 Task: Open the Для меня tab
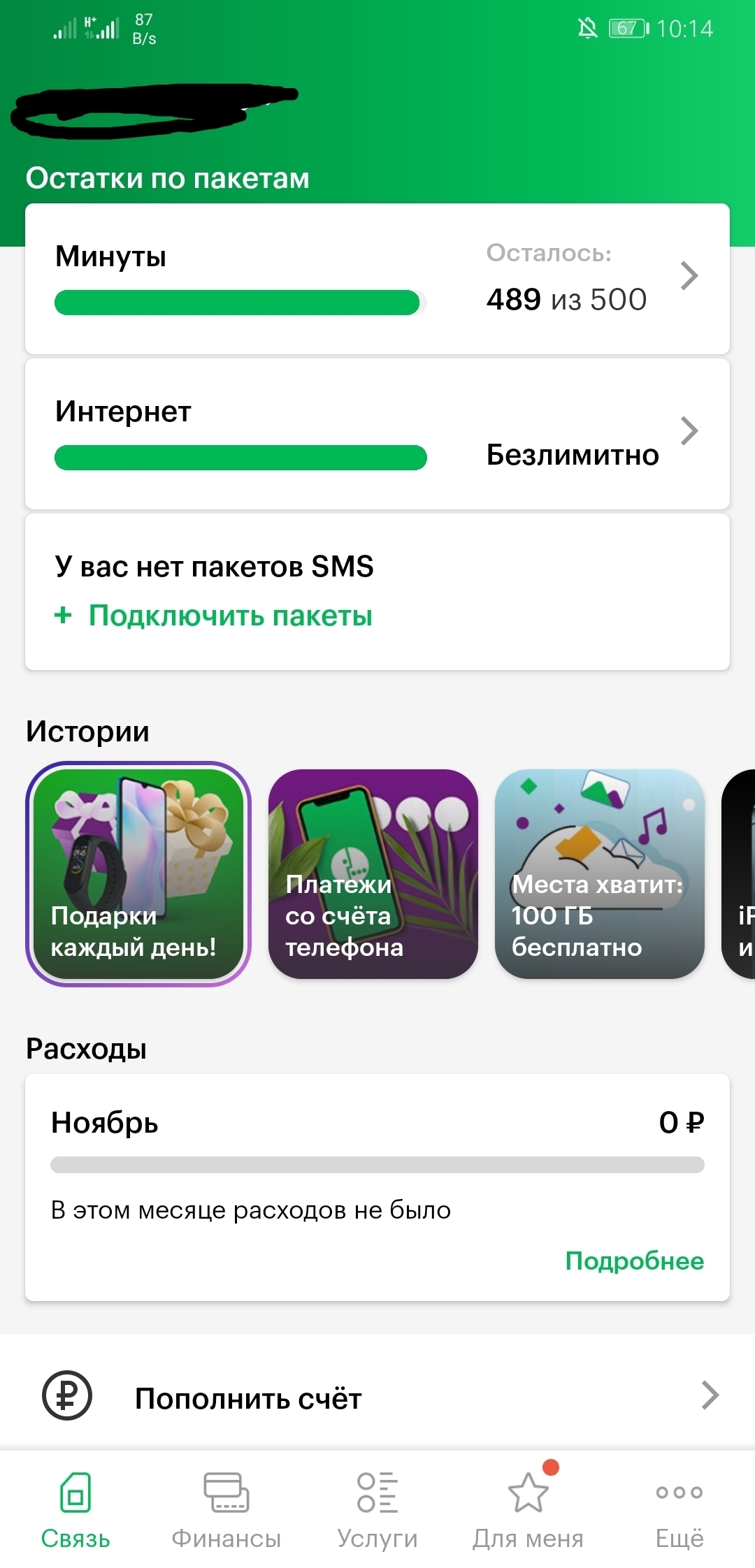528,1509
